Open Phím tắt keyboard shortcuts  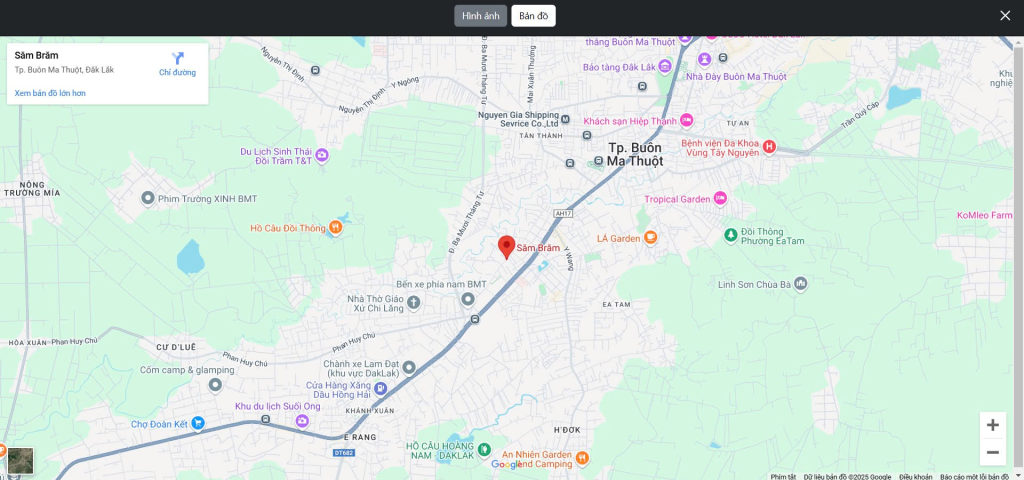coord(783,477)
